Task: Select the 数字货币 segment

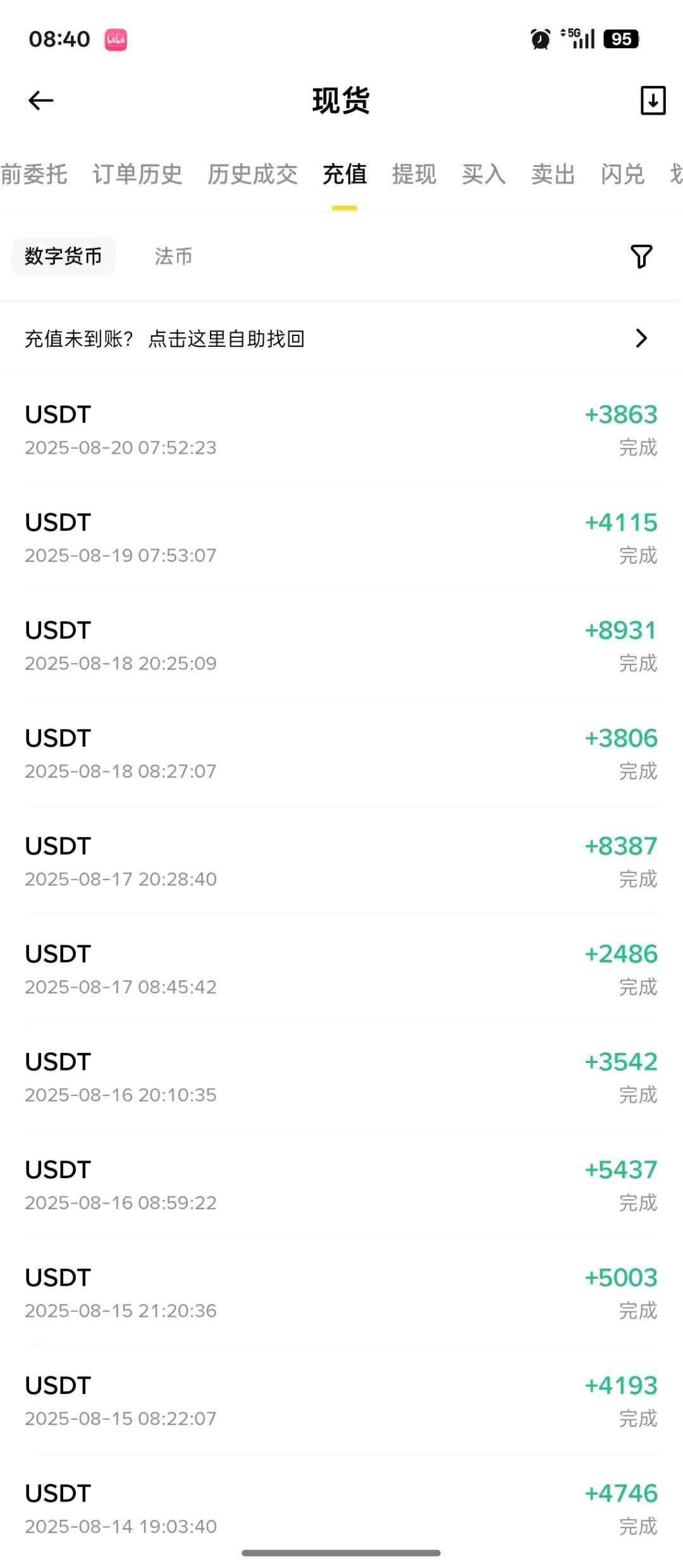Action: [x=63, y=256]
